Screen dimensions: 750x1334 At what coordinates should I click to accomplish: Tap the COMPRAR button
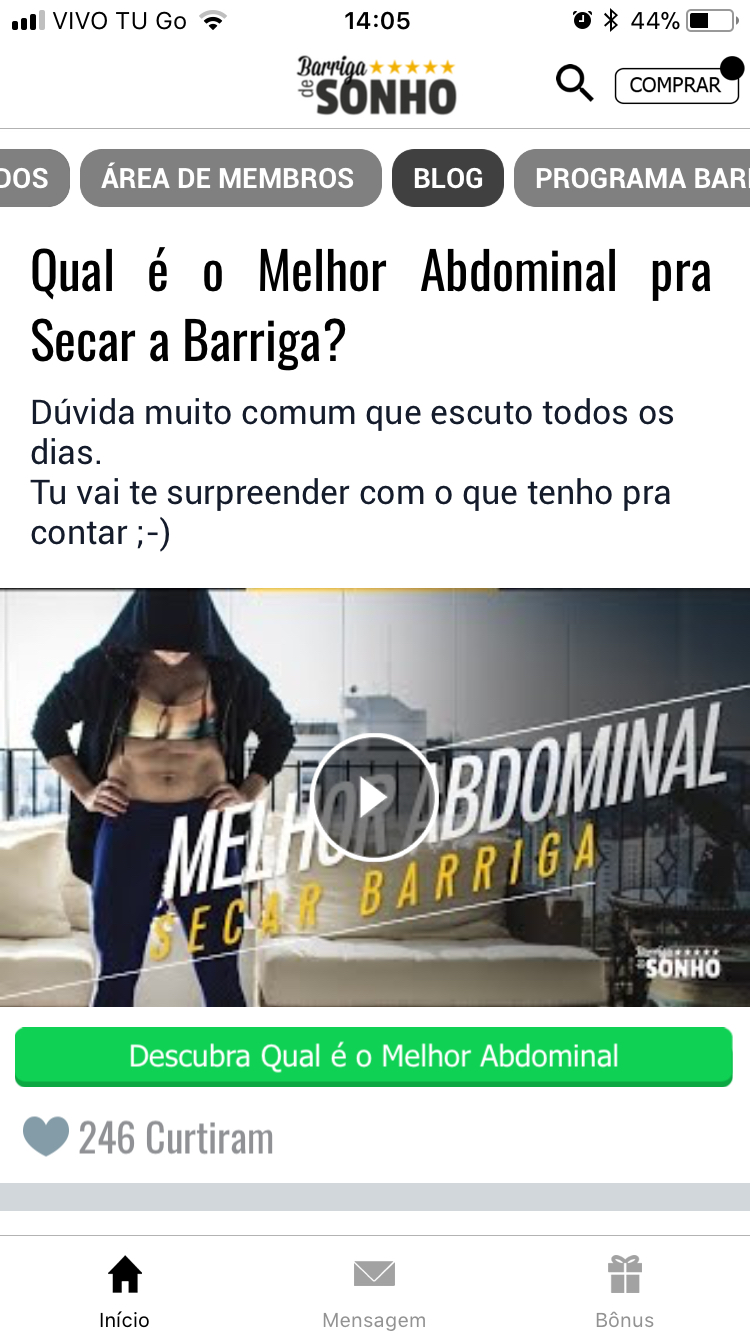click(x=675, y=86)
